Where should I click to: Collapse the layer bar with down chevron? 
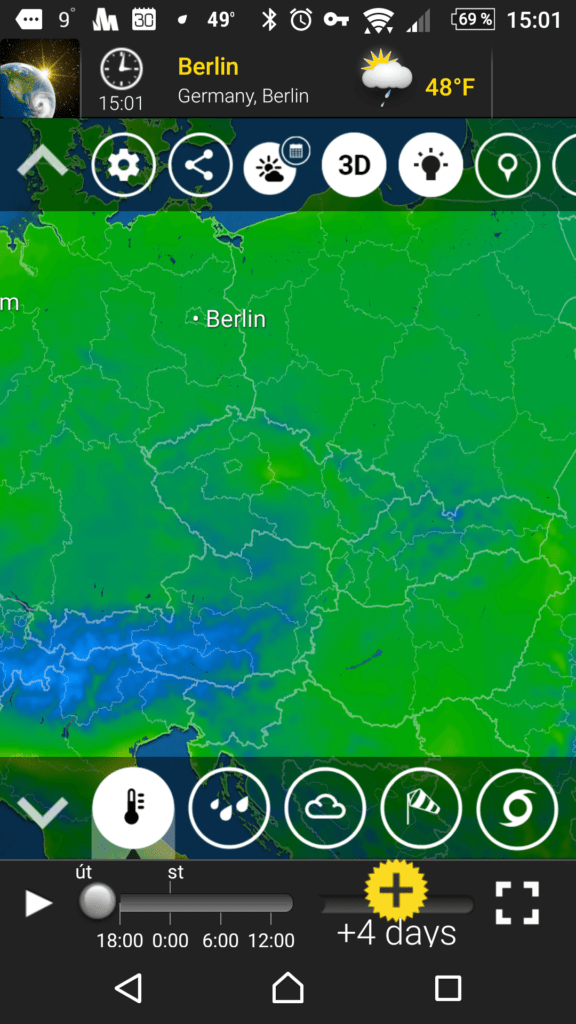click(x=42, y=812)
